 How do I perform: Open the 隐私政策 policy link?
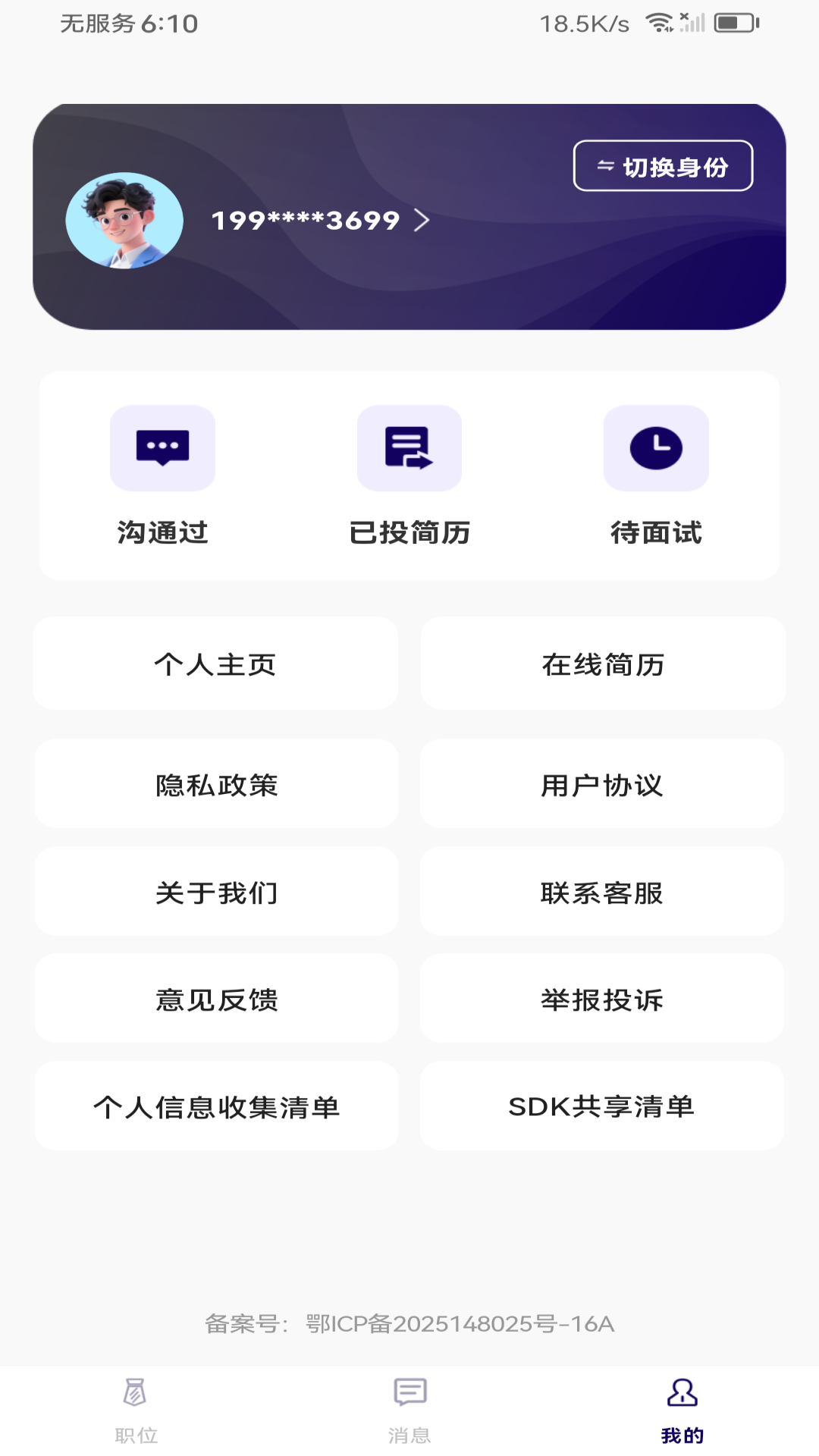218,784
